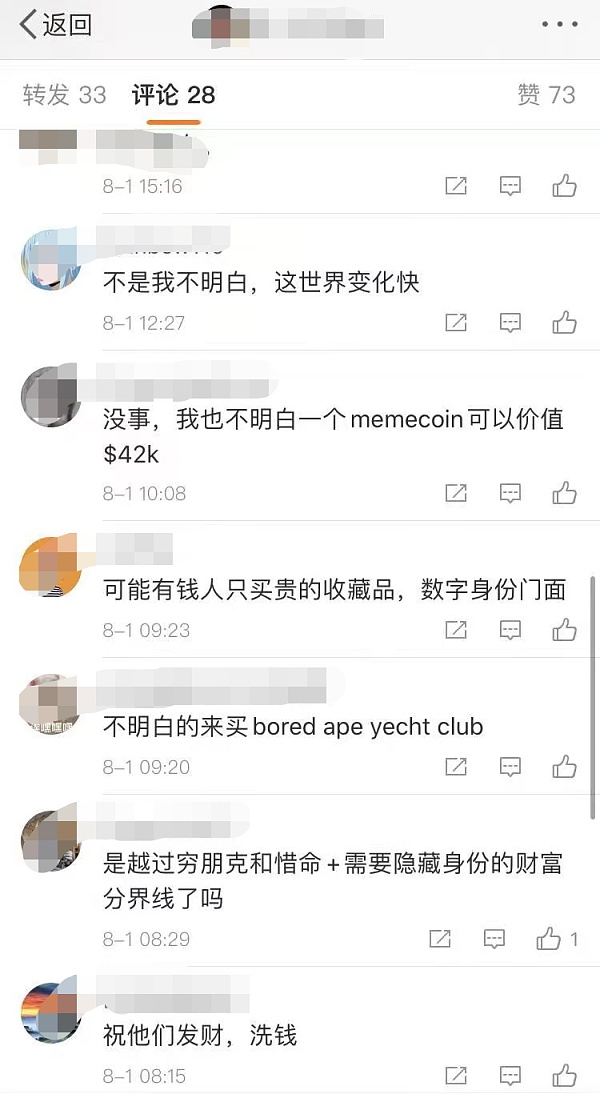Repost the comment 是越过穷朋克和惜命
Viewport: 600px width, 1094px height.
(440, 939)
